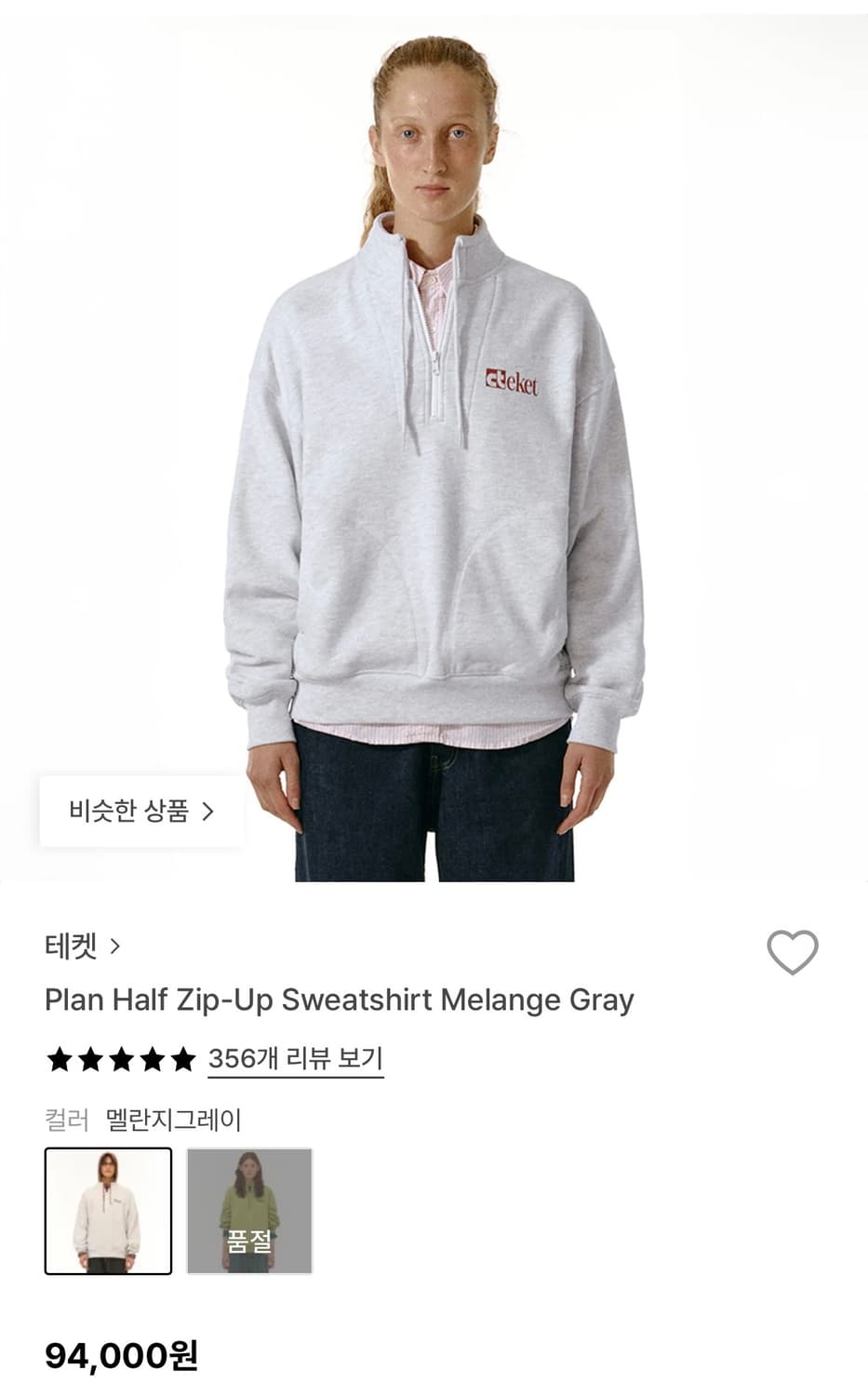Expand the 테켓 brand page via chevron
The width and height of the screenshot is (868, 1396).
coord(116,946)
